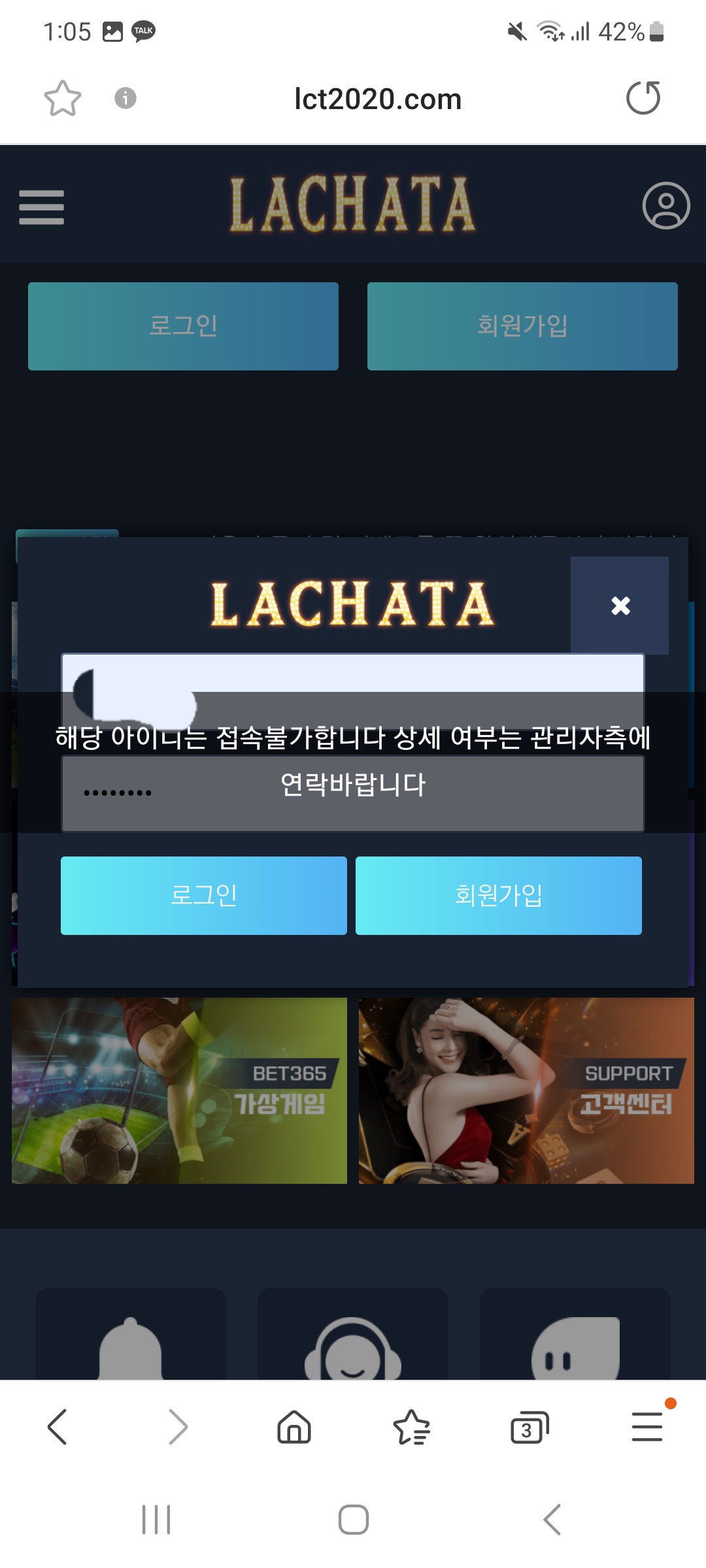Go to the browser home page

294,1427
